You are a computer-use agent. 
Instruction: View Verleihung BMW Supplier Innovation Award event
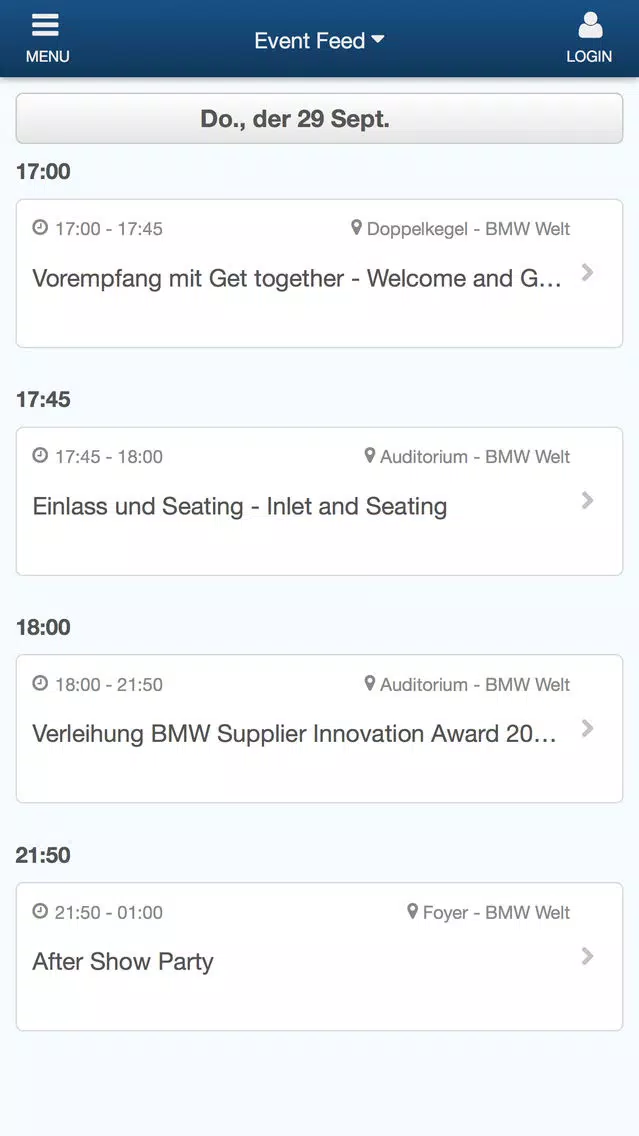320,729
